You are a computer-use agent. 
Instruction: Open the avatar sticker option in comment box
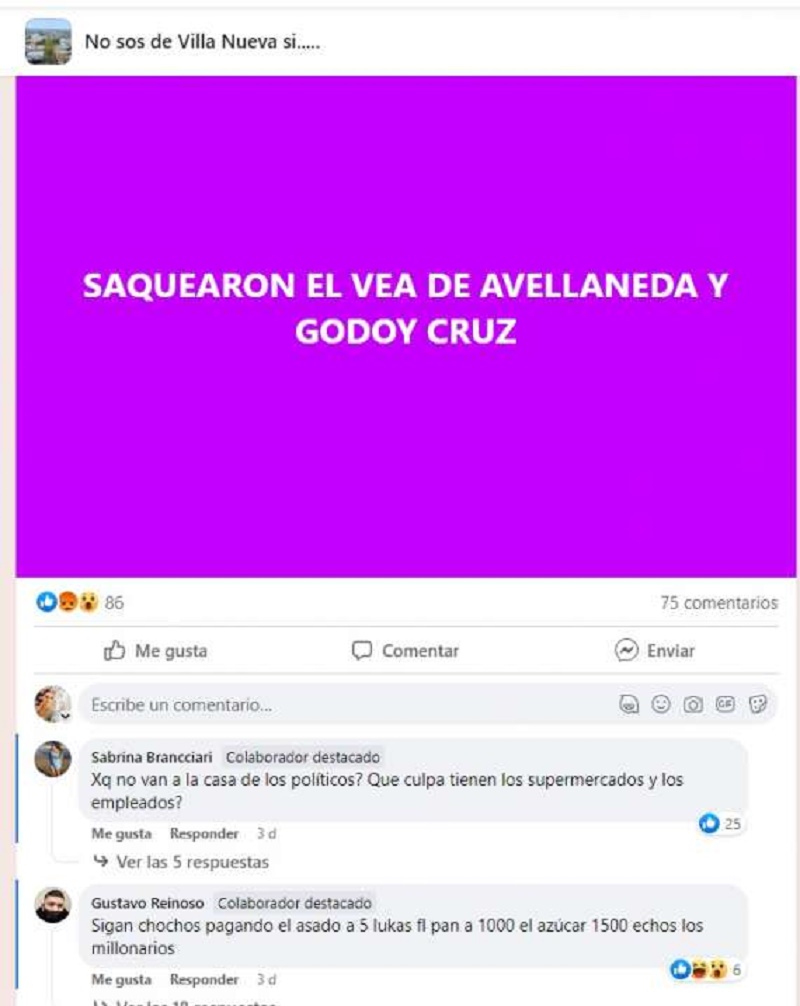629,705
